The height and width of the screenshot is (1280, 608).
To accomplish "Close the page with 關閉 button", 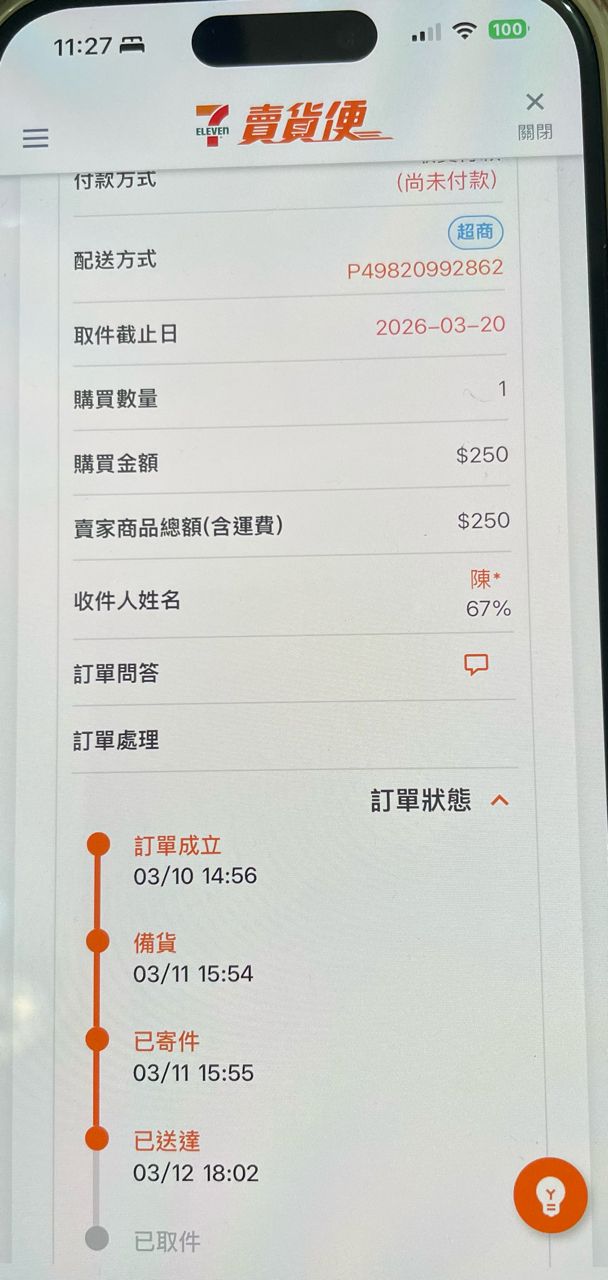I will point(535,114).
